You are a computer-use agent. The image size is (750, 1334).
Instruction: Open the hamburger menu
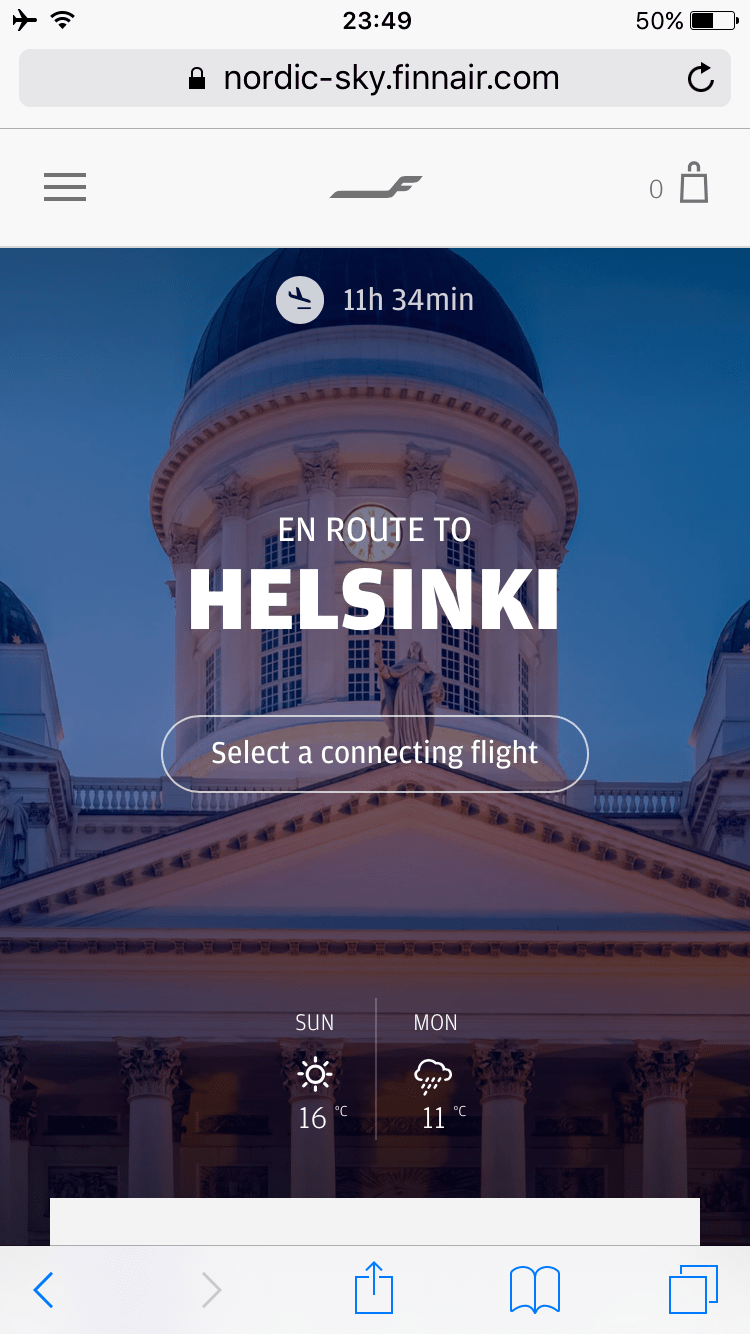(x=65, y=187)
